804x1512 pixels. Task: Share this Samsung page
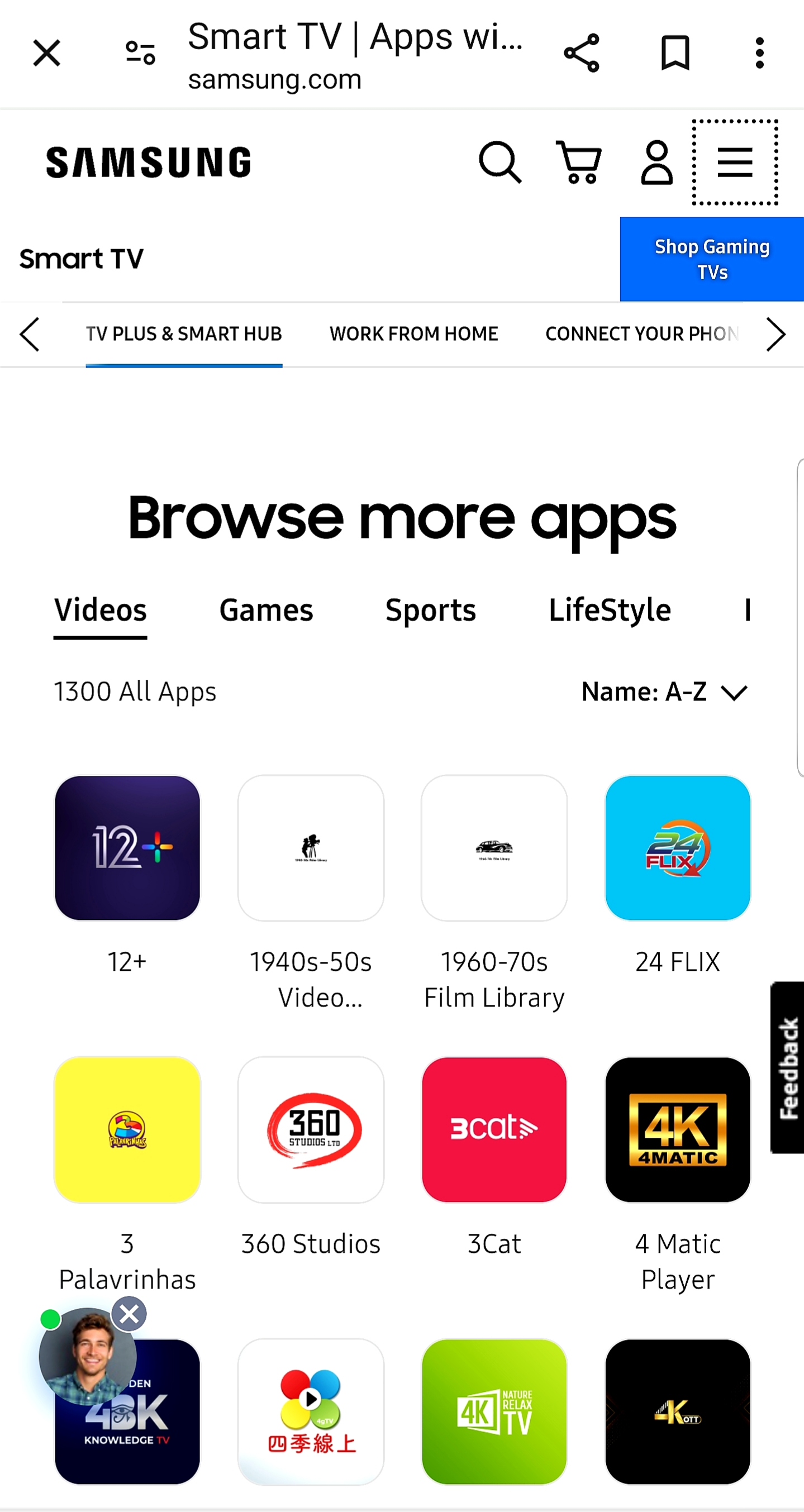pos(581,54)
